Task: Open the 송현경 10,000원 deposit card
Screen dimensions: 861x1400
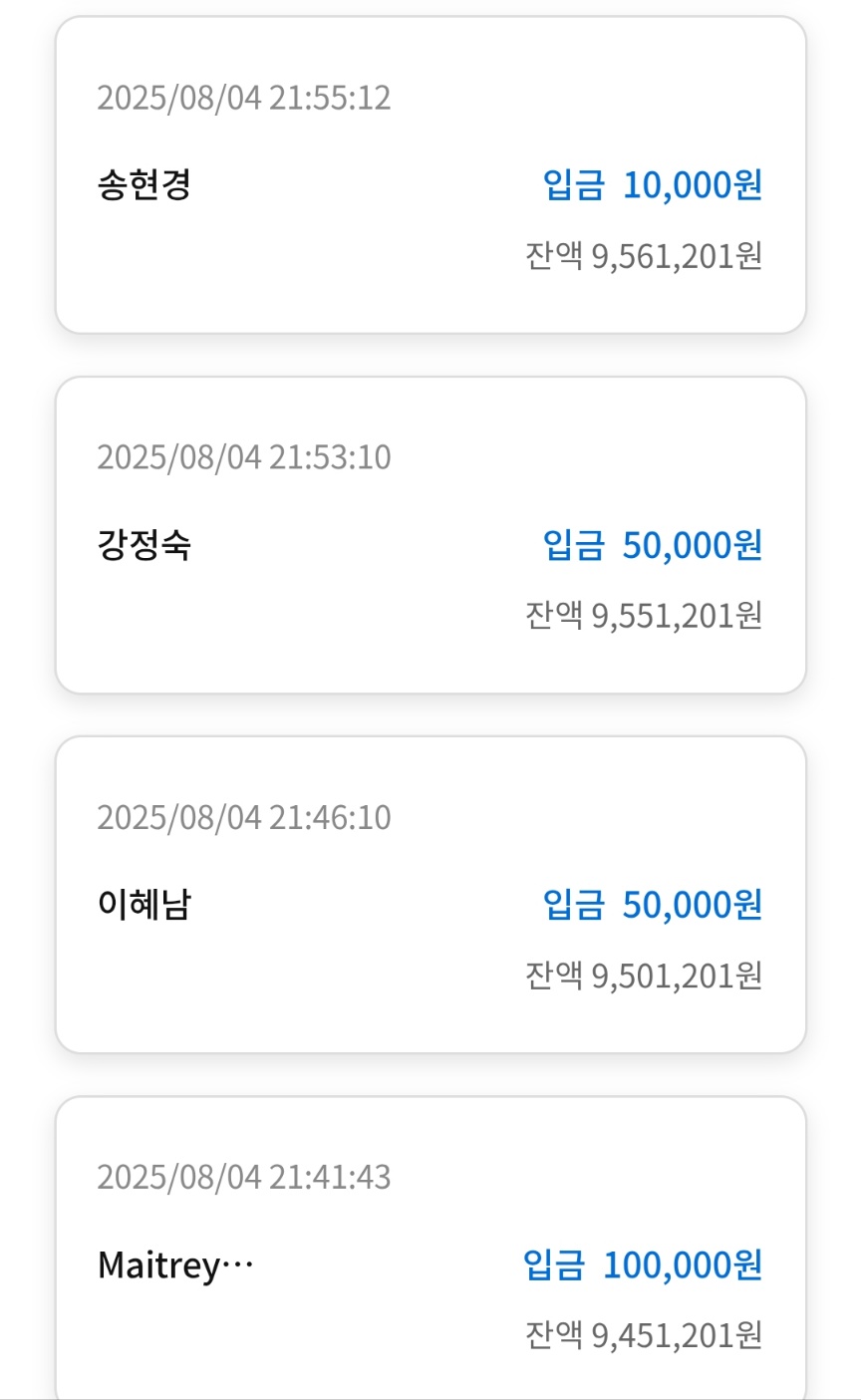Action: 430,175
